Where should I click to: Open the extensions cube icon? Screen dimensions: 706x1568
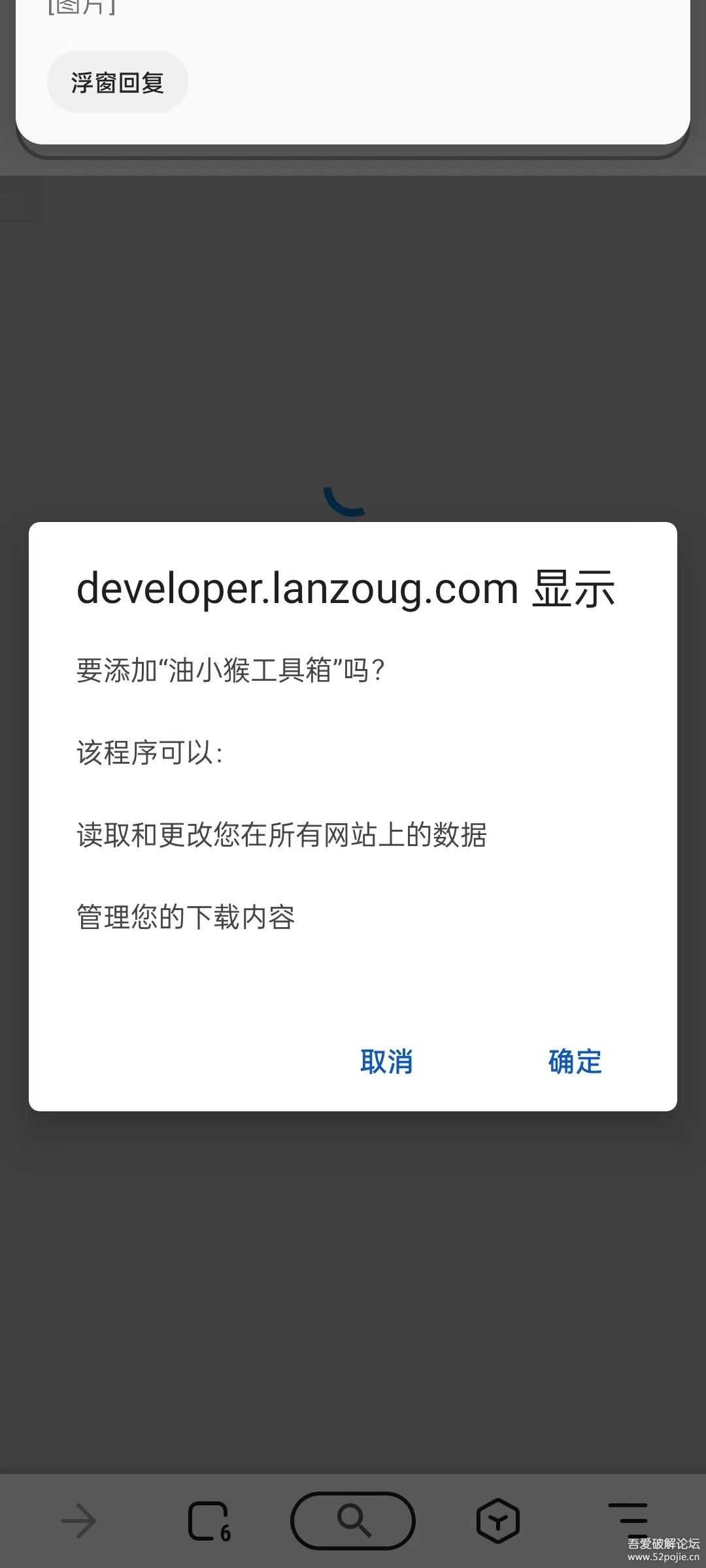point(497,1521)
